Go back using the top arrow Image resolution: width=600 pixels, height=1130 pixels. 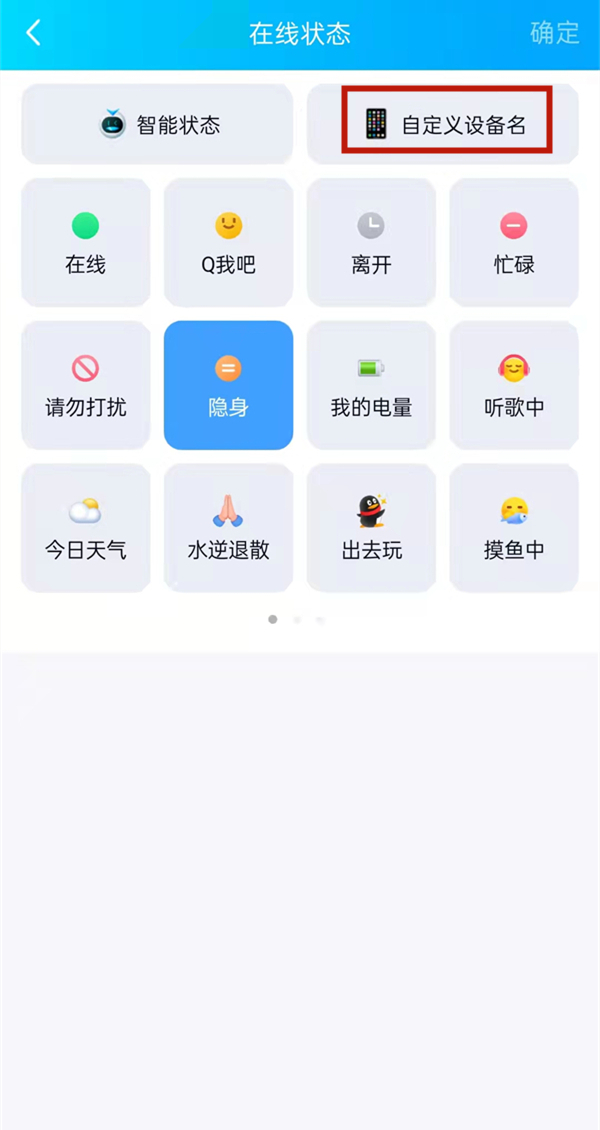click(x=33, y=33)
